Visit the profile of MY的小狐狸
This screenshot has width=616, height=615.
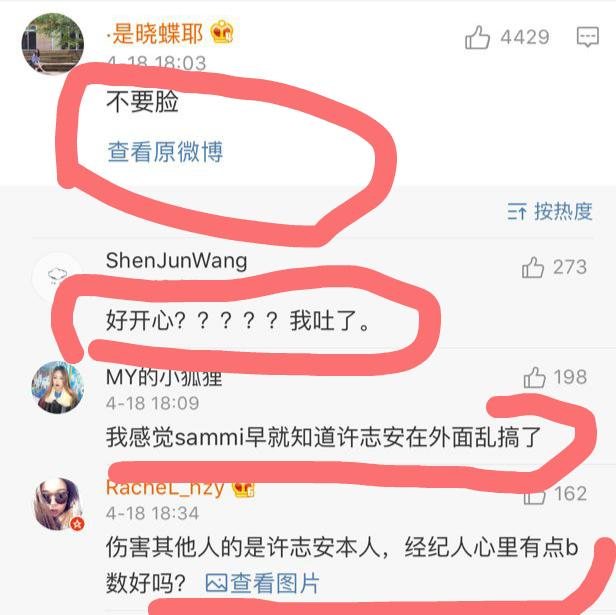click(x=57, y=387)
